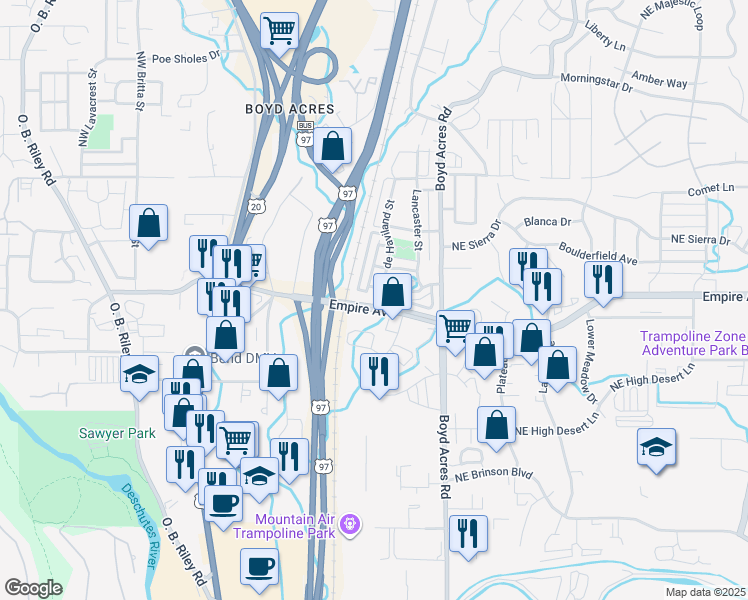Open Mountain Air Trampoline Park pin

coord(349,523)
